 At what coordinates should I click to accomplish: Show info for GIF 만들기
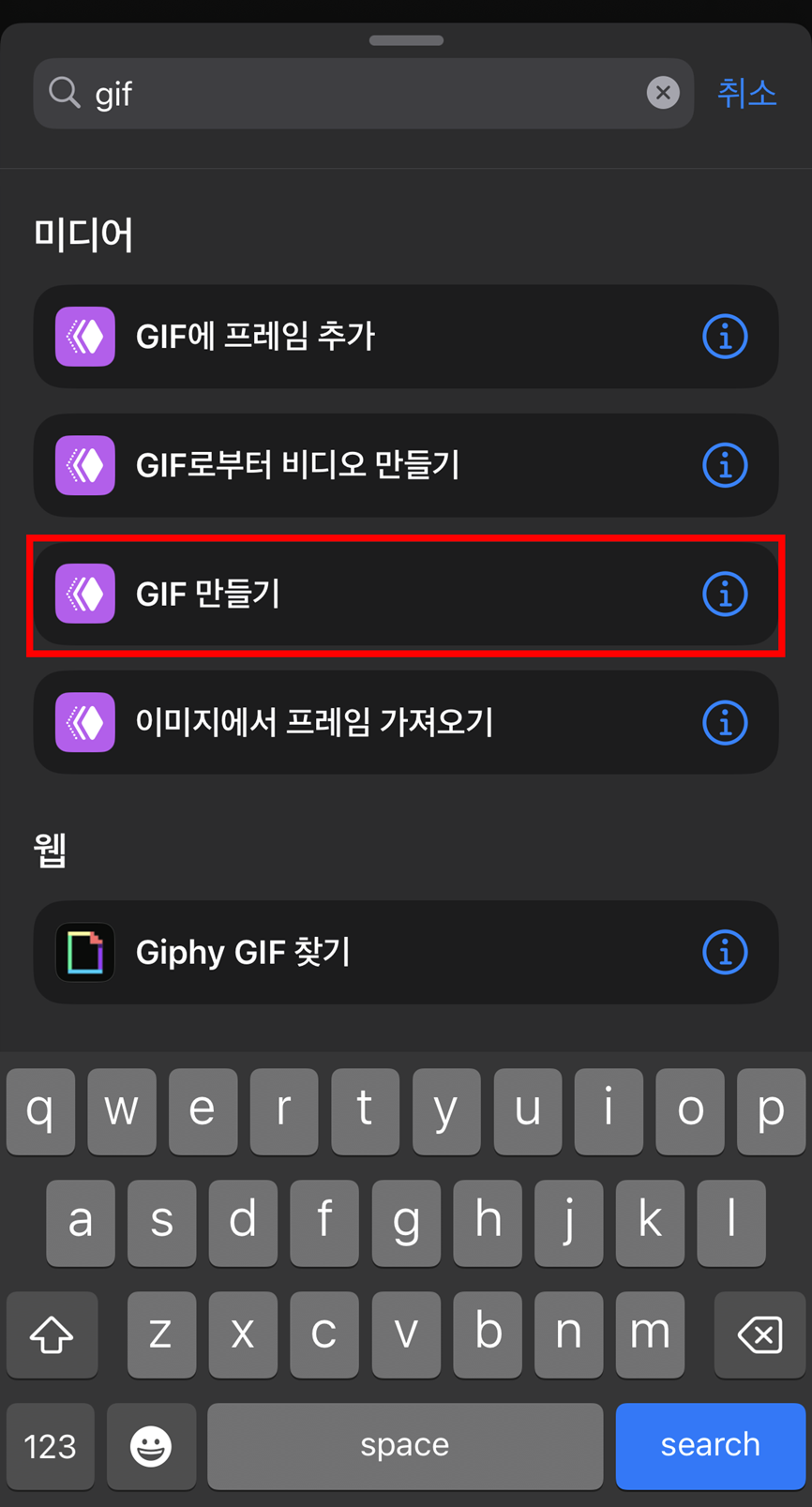725,595
